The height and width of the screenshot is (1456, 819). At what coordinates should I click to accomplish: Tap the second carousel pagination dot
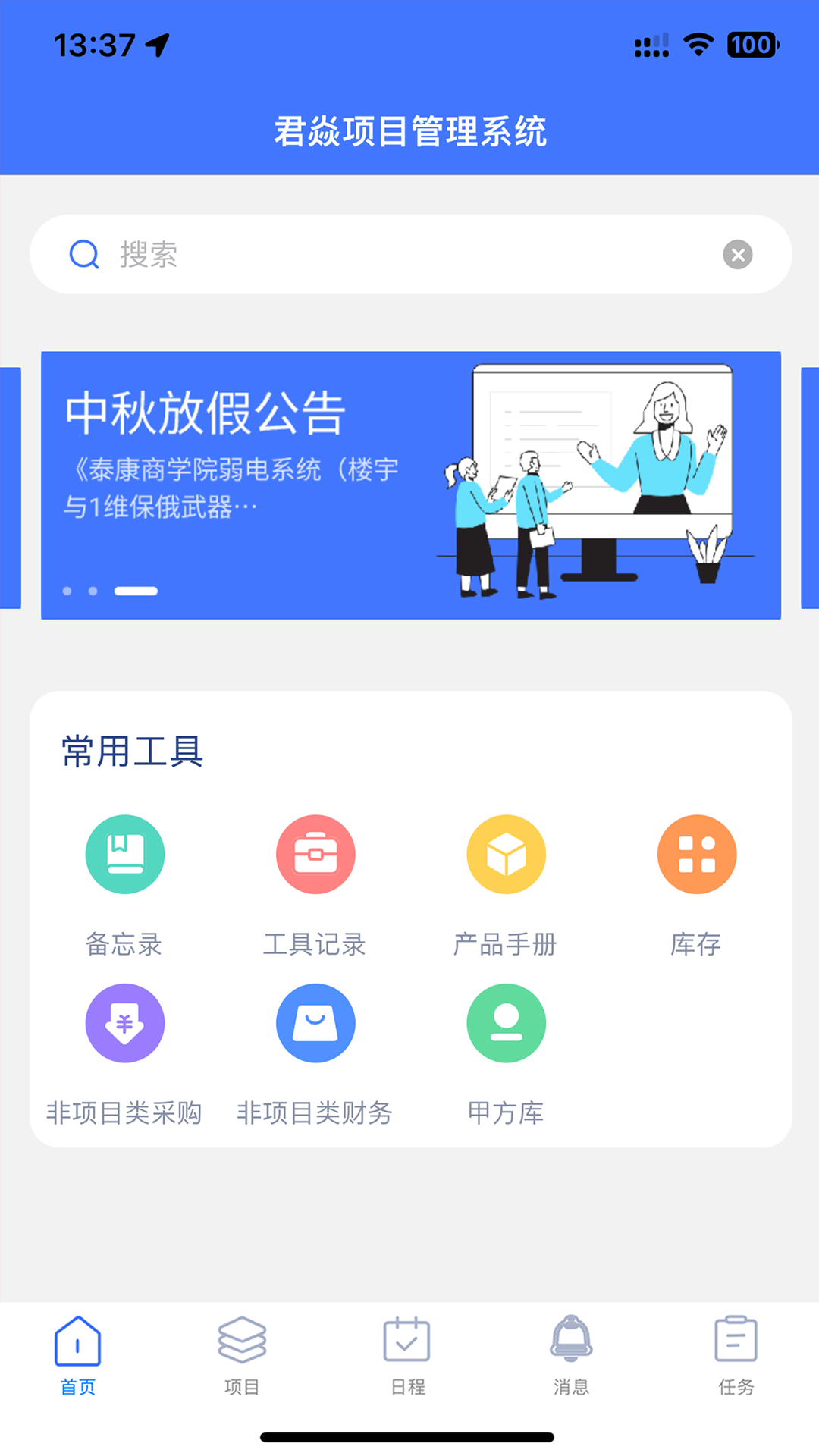94,591
